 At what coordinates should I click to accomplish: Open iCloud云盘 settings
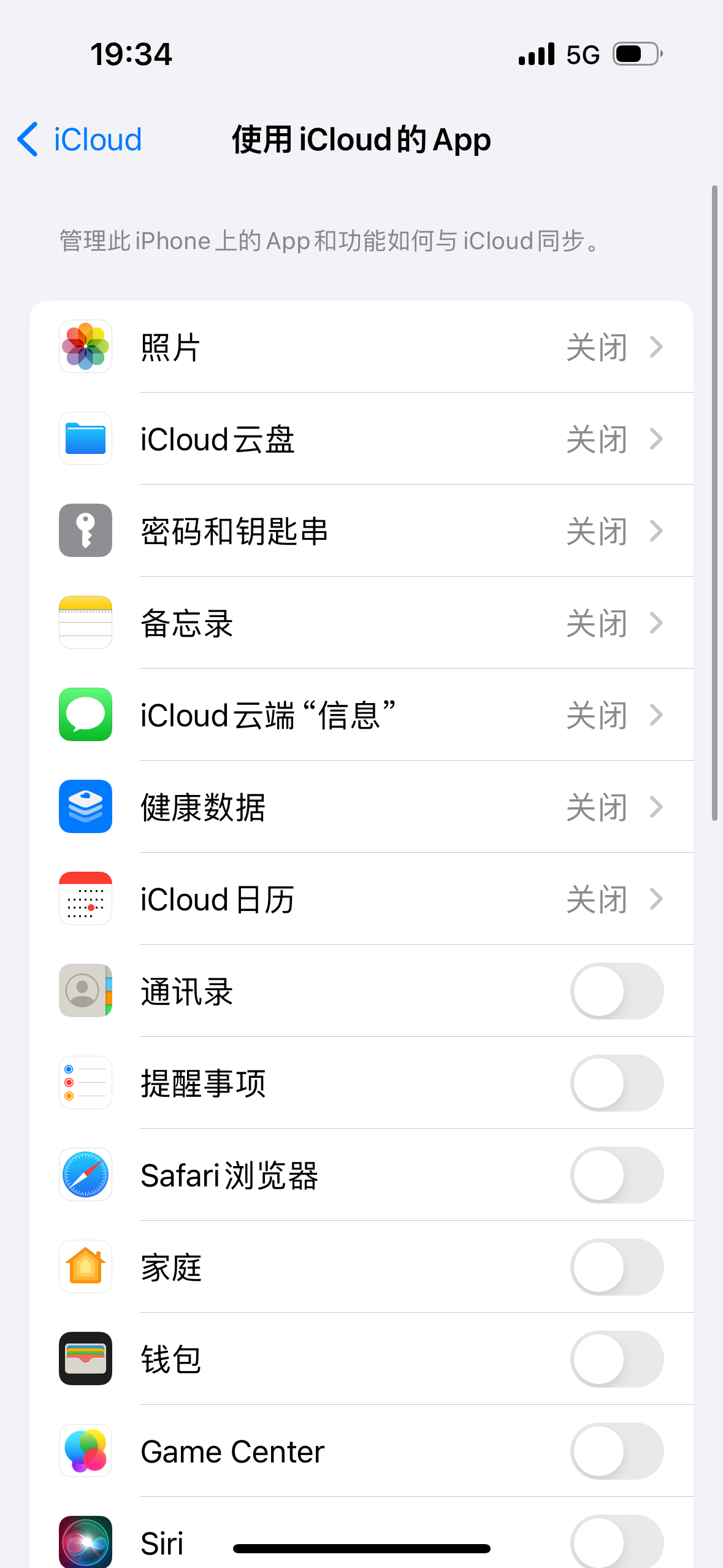point(361,439)
